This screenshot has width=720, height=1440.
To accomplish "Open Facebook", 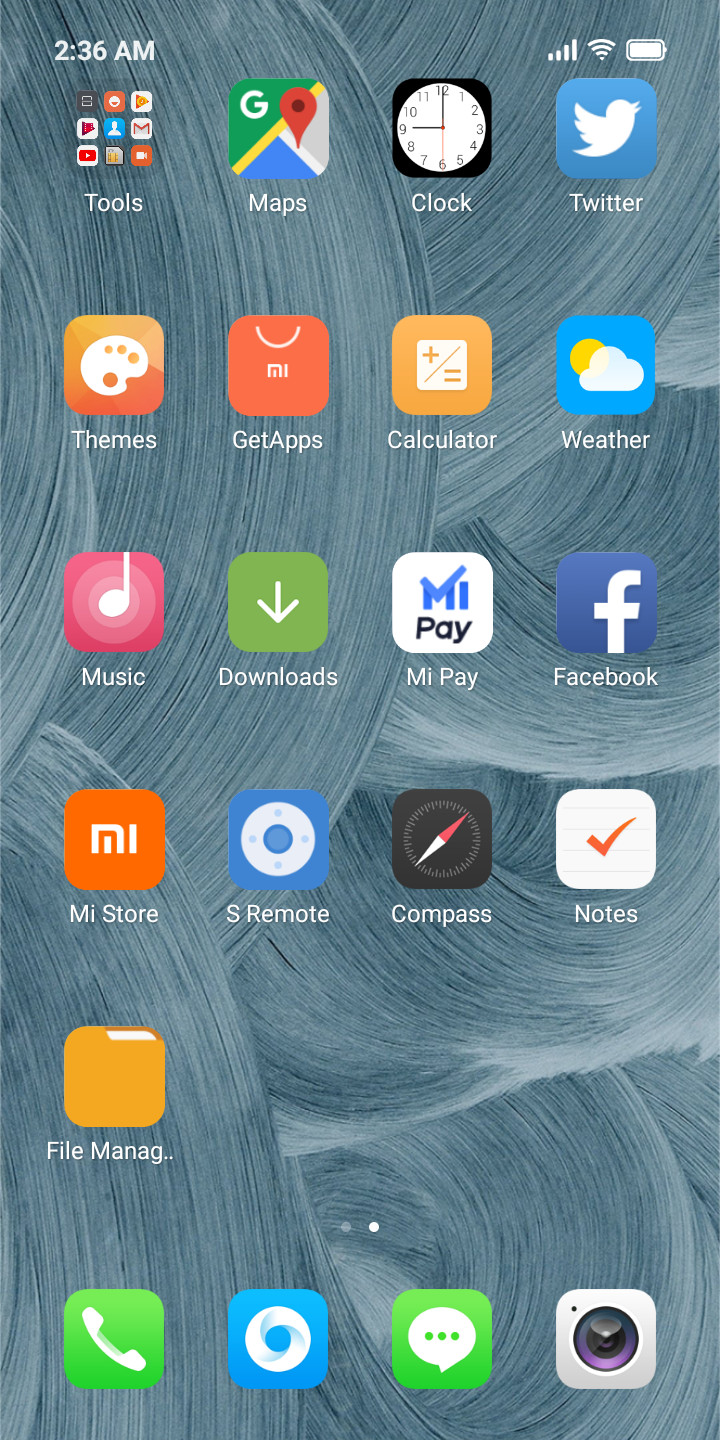I will 606,603.
